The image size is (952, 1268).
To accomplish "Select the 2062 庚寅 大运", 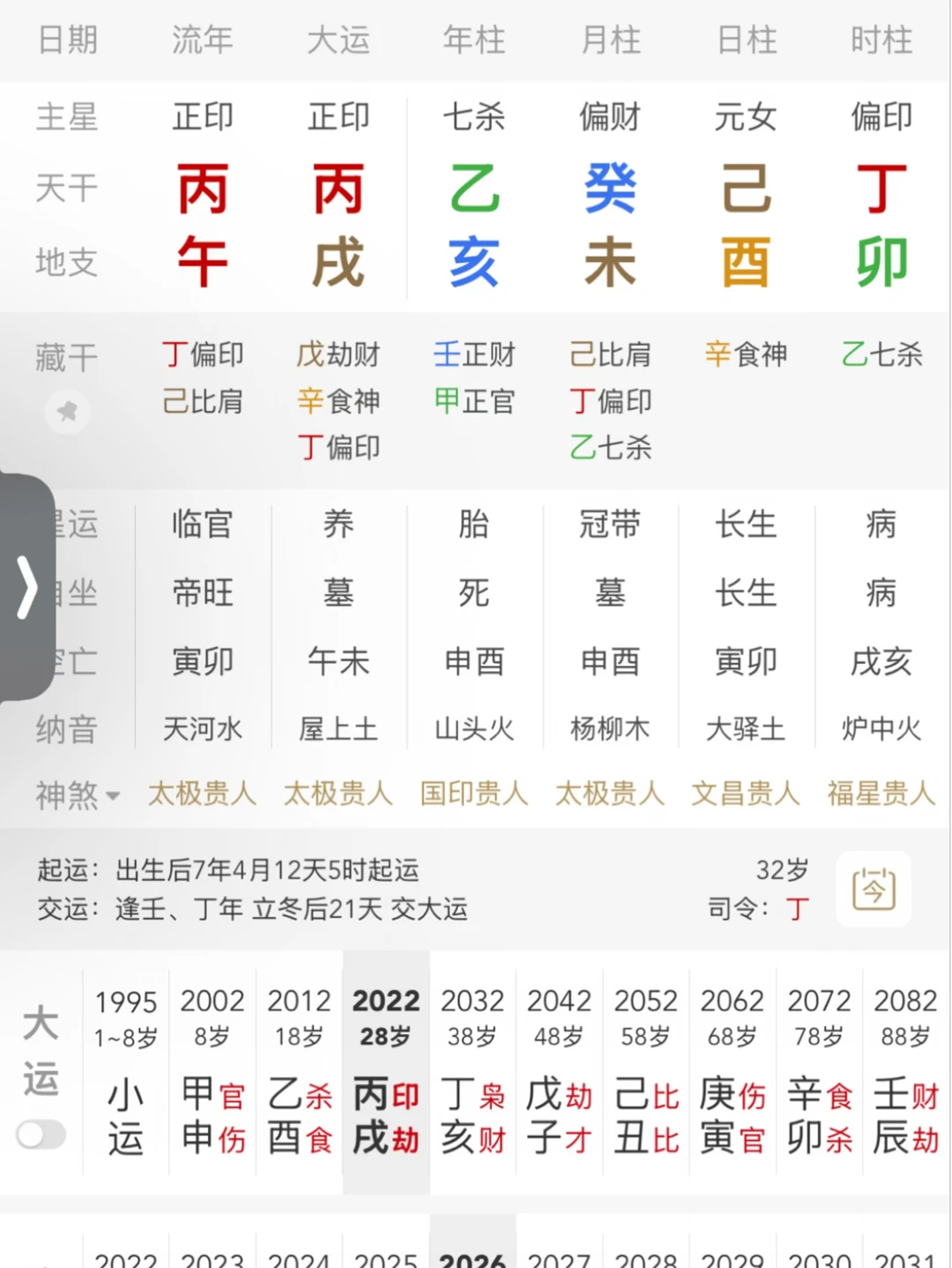I will [x=733, y=1072].
